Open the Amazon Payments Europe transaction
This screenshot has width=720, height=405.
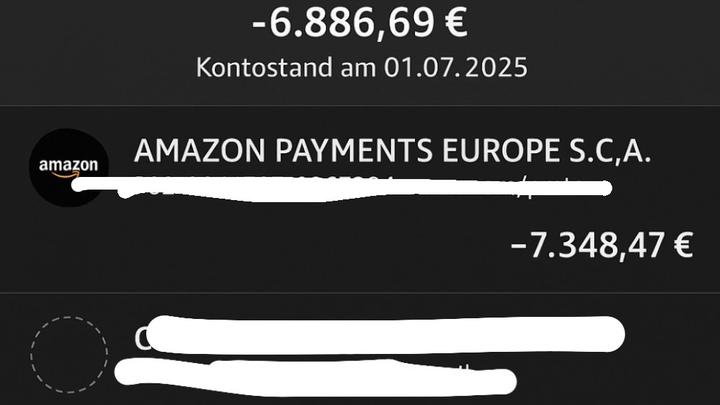[392, 152]
